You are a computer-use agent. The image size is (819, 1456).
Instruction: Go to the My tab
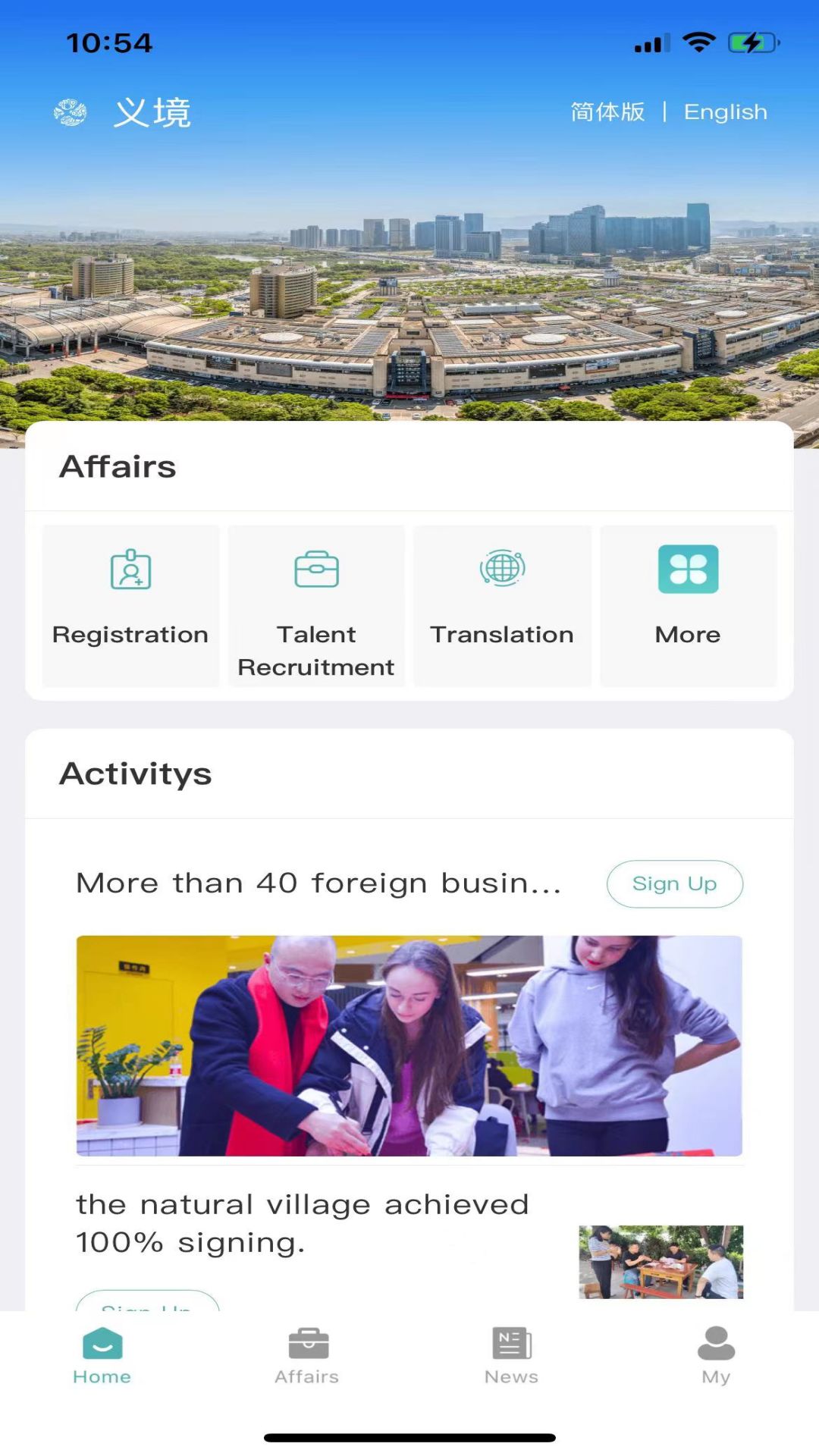[716, 1355]
